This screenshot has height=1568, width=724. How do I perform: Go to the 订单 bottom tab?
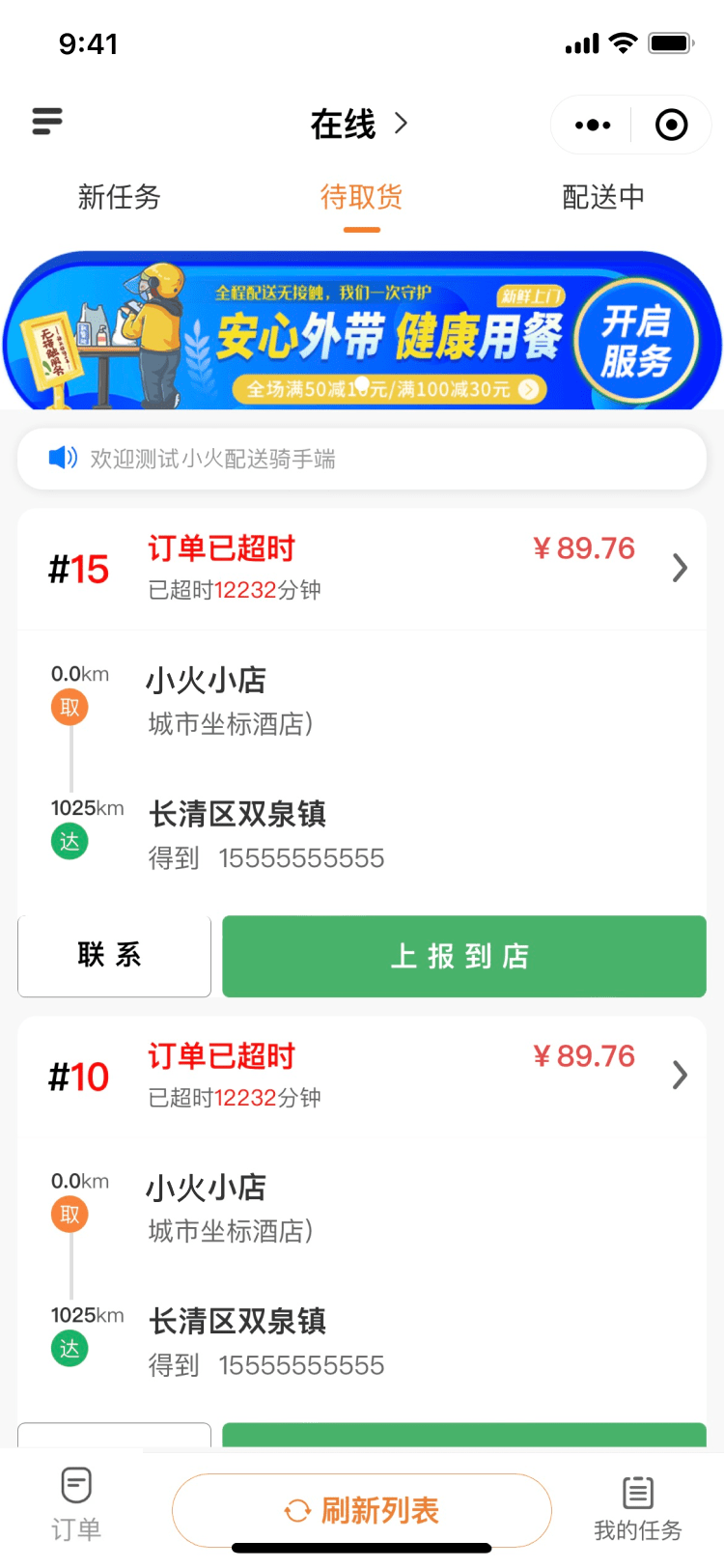pos(75,1503)
